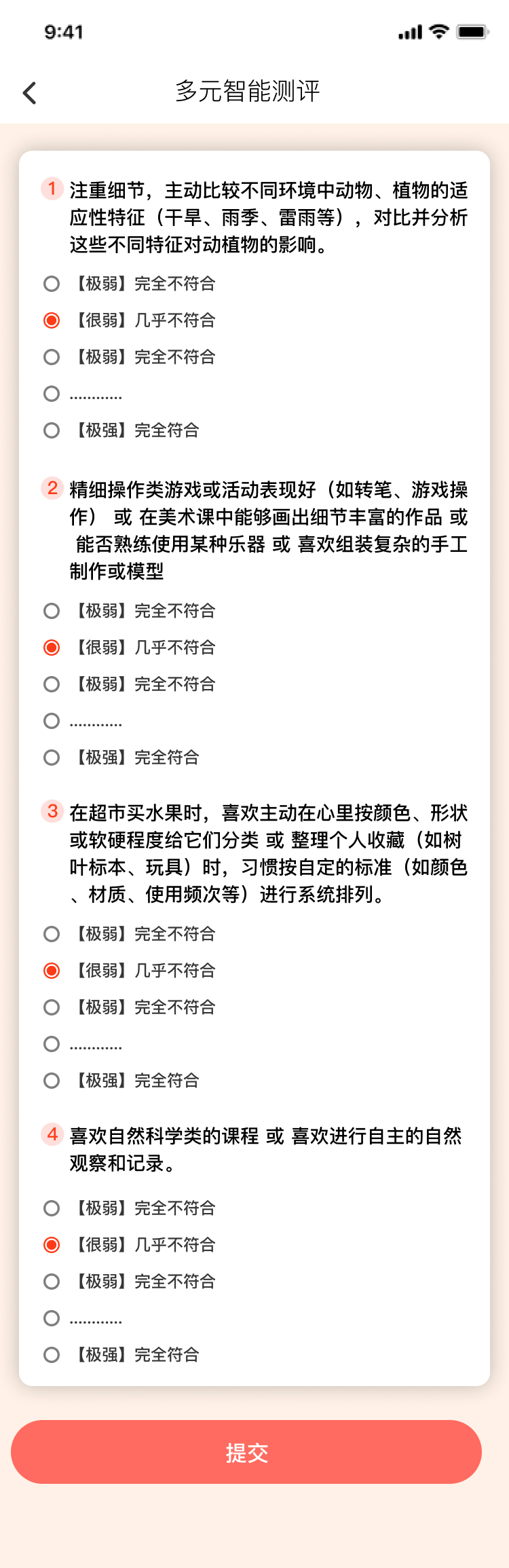Screen dimensions: 509x1568
Task: Pick the dotted option in question 2
Action: [x=52, y=721]
